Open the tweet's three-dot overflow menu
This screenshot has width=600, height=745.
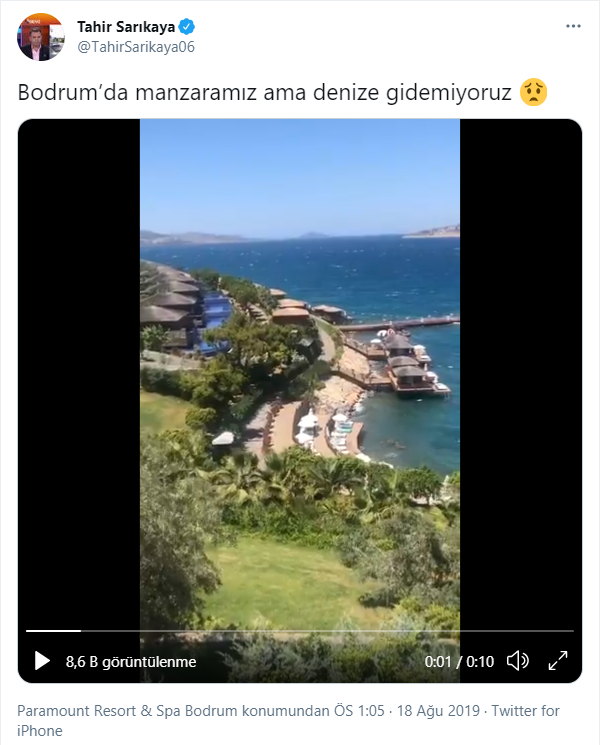573,26
